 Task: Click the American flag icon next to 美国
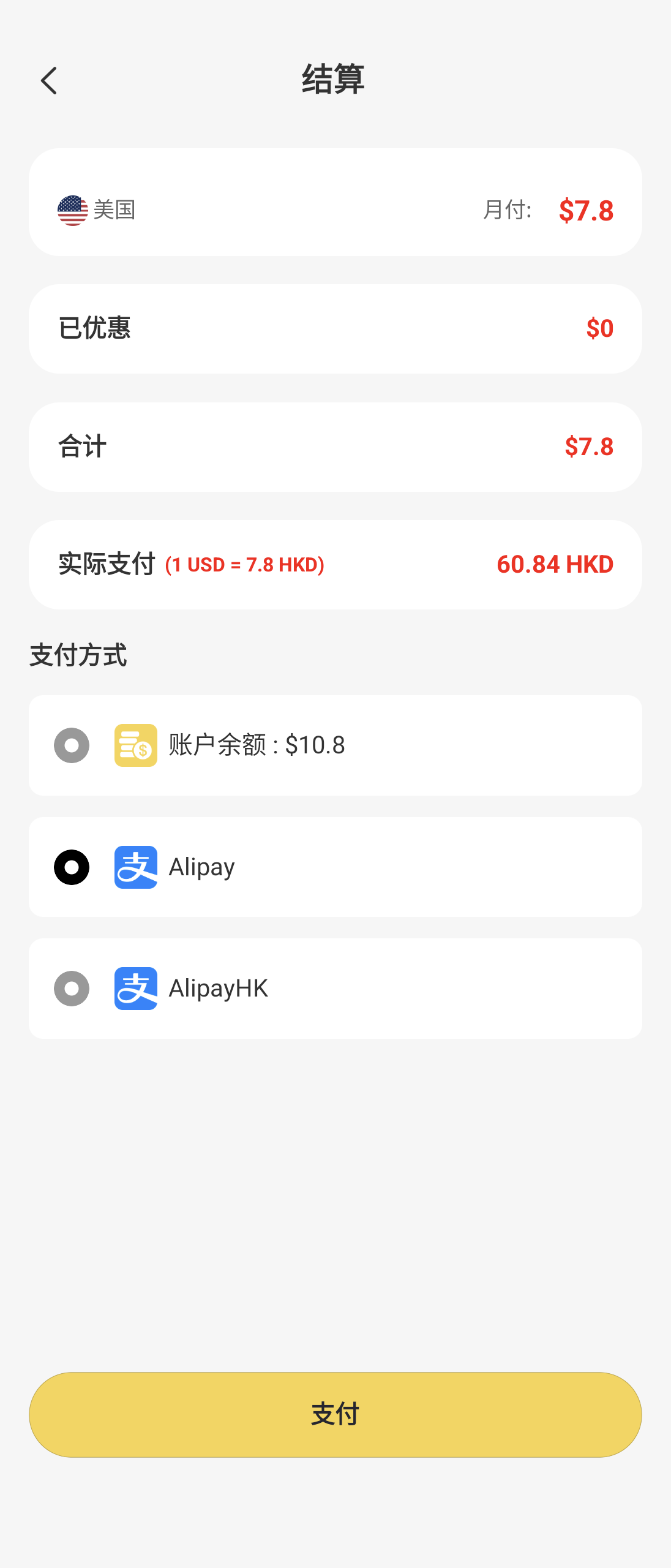click(72, 209)
